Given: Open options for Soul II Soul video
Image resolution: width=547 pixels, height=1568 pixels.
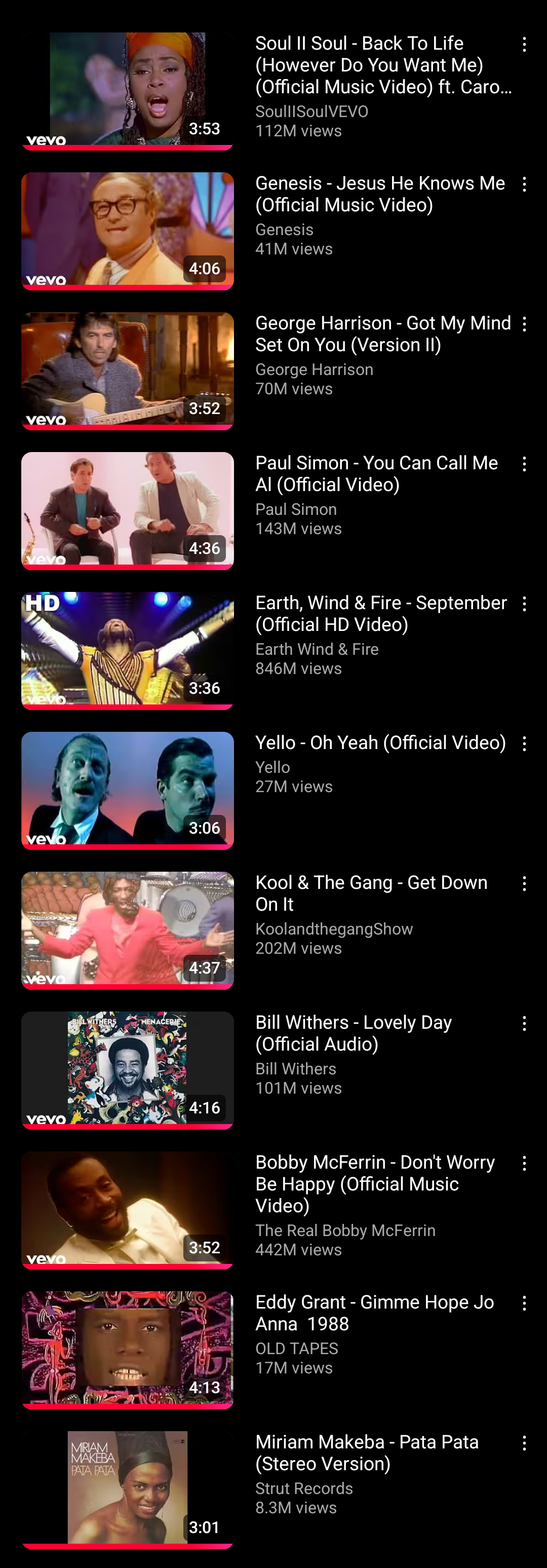Looking at the screenshot, I should click(524, 45).
